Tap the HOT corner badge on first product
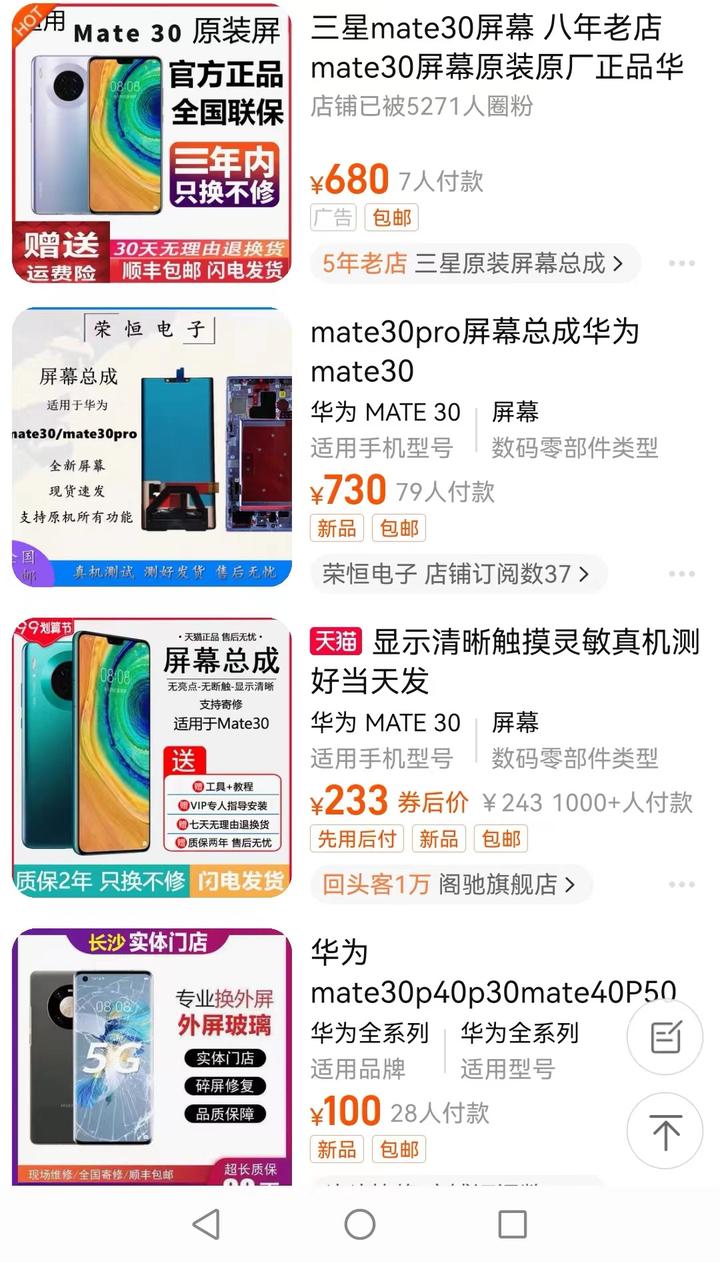The width and height of the screenshot is (720, 1263). pos(28,18)
